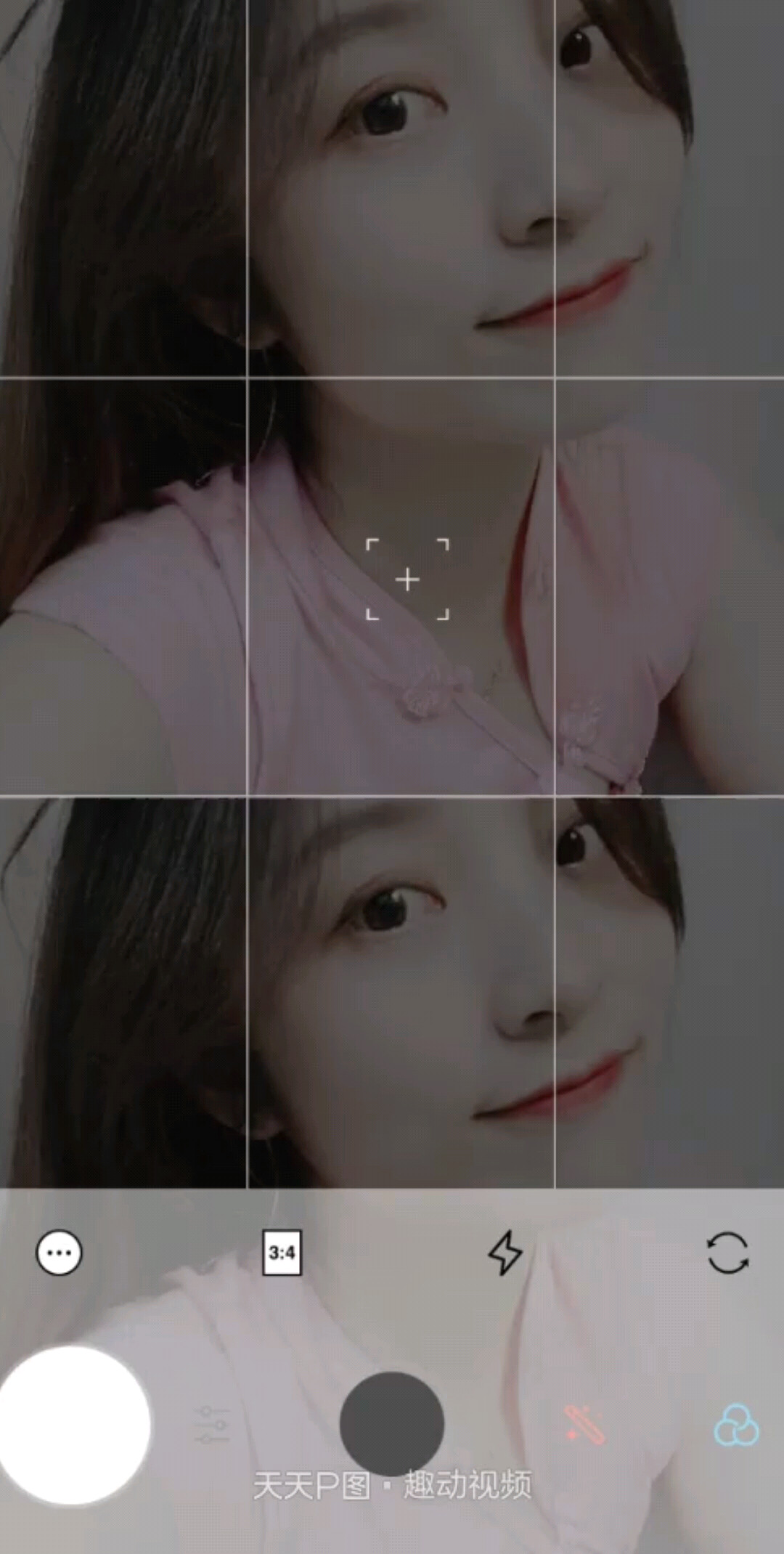Open the beauty adjustment sliders
Image resolution: width=784 pixels, height=1554 pixels.
pyautogui.click(x=213, y=1425)
